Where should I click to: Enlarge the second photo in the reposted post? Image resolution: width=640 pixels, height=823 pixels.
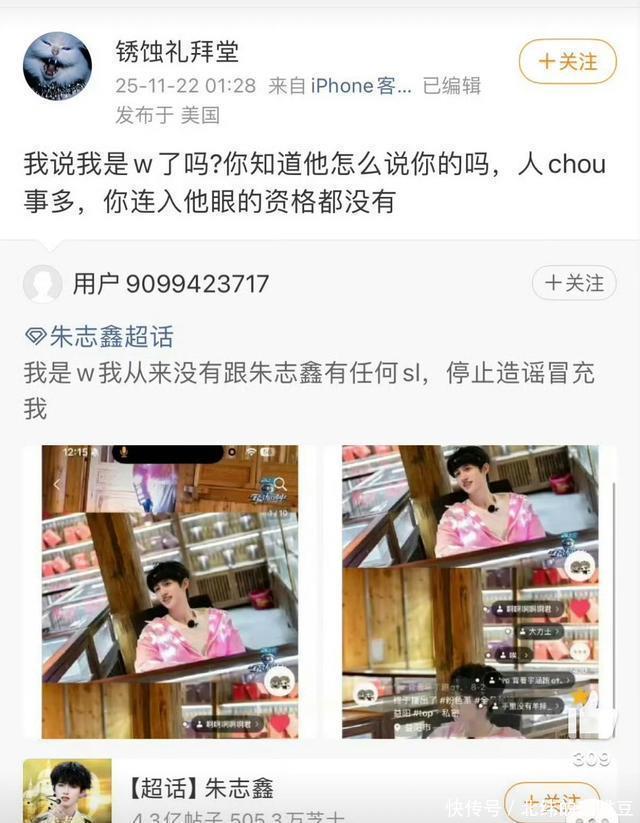[470, 591]
